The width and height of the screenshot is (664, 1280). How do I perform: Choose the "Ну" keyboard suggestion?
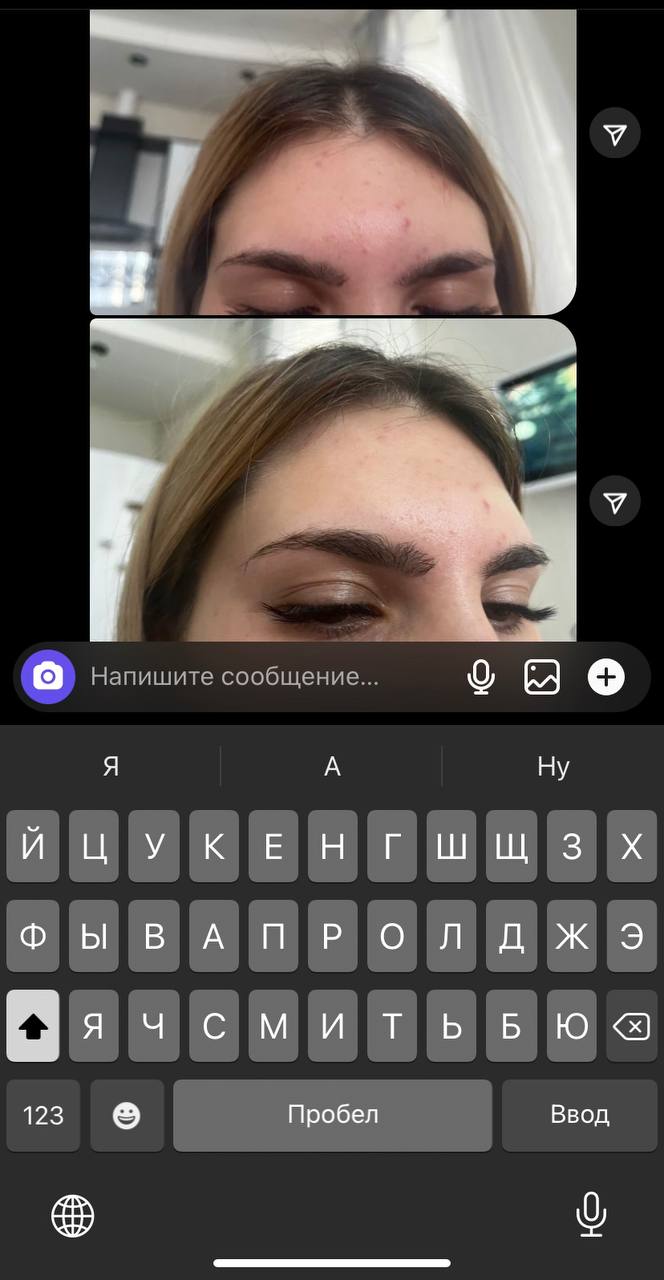click(553, 767)
